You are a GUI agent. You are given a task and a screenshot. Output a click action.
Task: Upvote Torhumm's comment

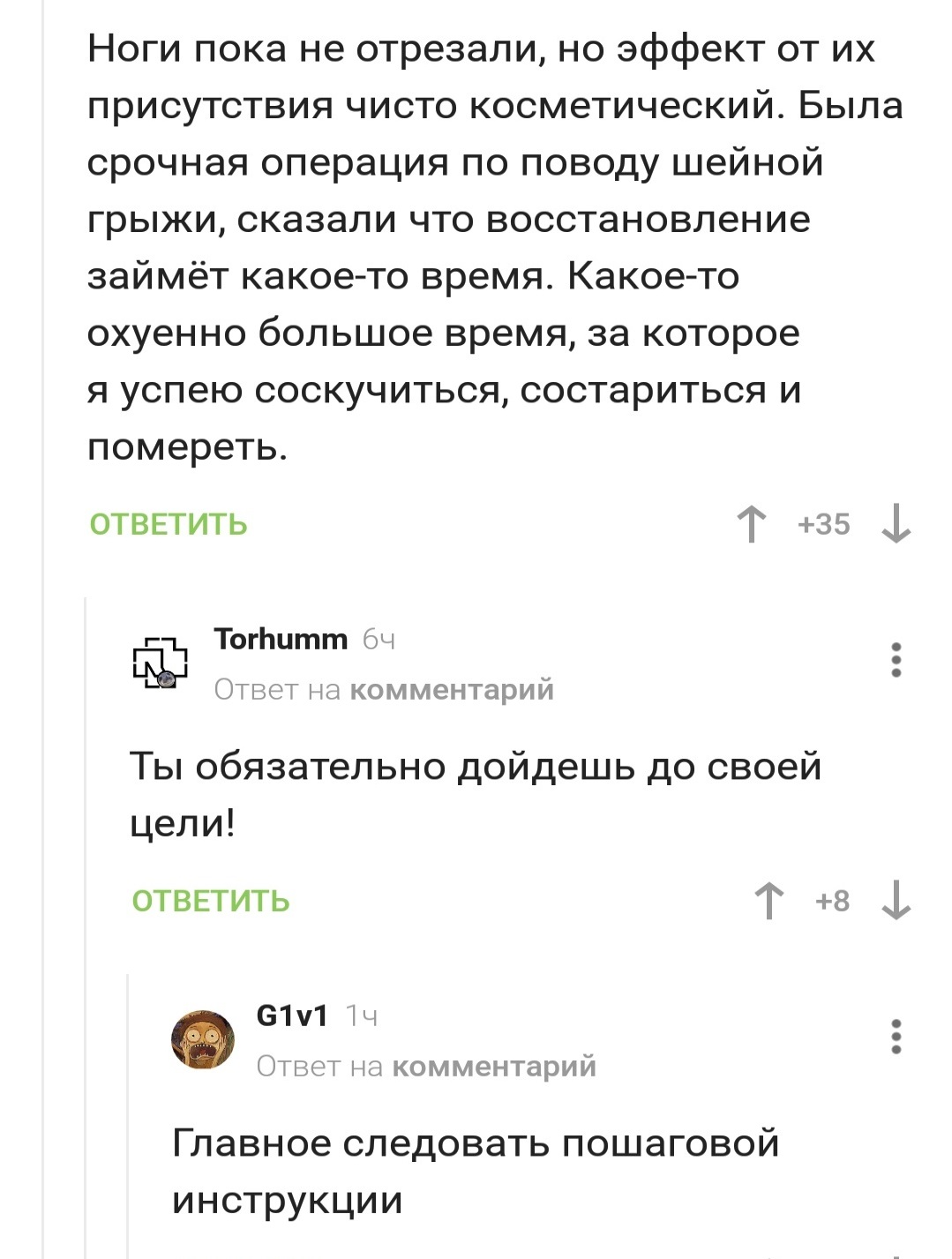pos(769,901)
